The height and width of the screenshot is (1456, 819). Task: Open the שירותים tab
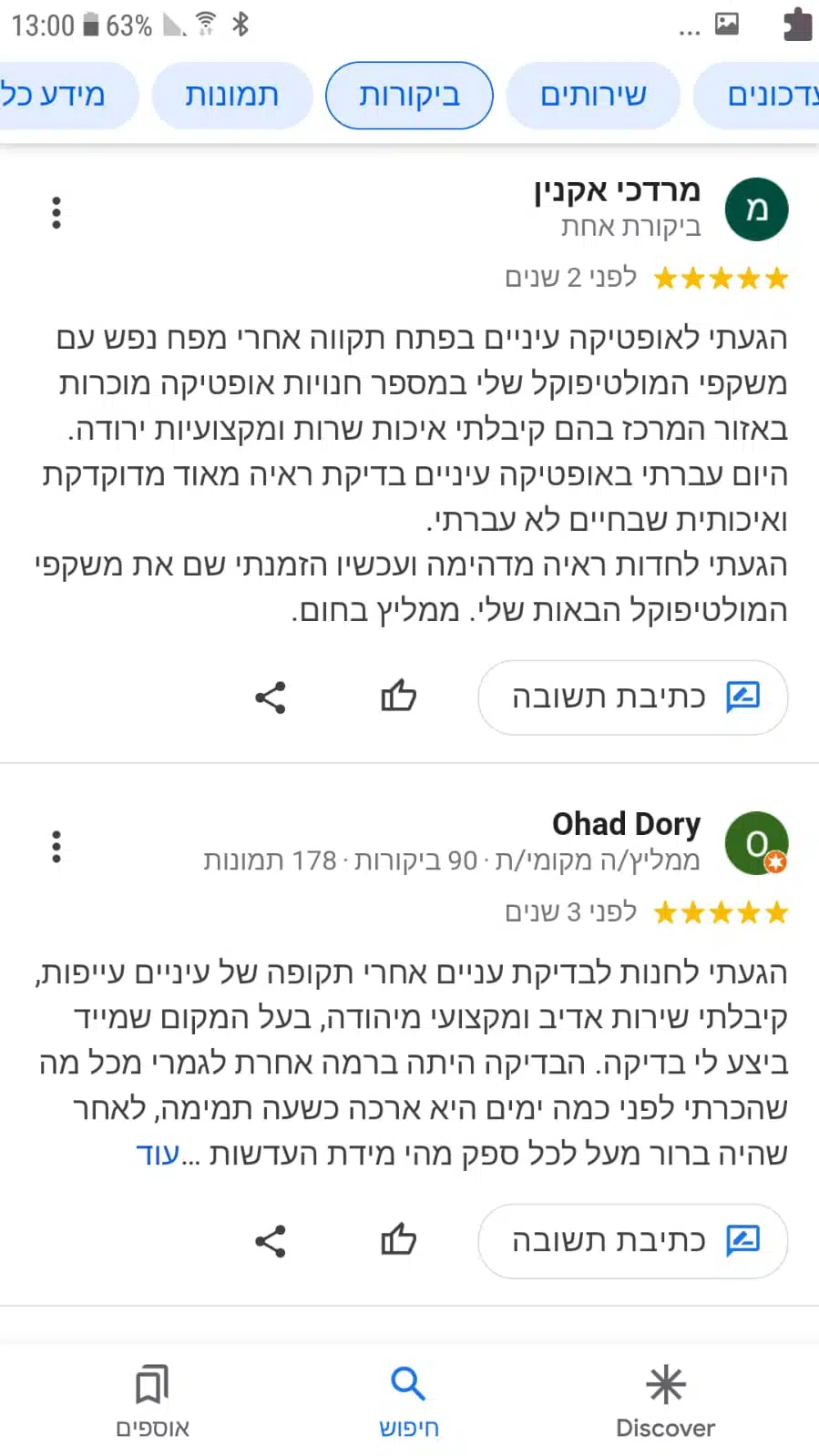593,96
